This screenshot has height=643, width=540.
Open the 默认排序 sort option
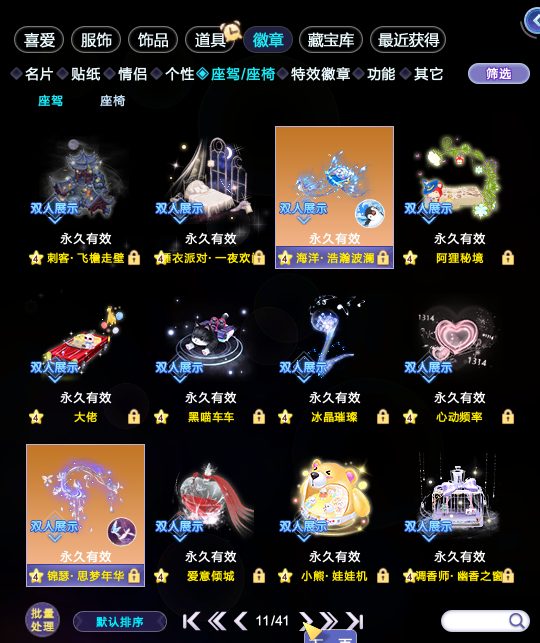coord(120,622)
